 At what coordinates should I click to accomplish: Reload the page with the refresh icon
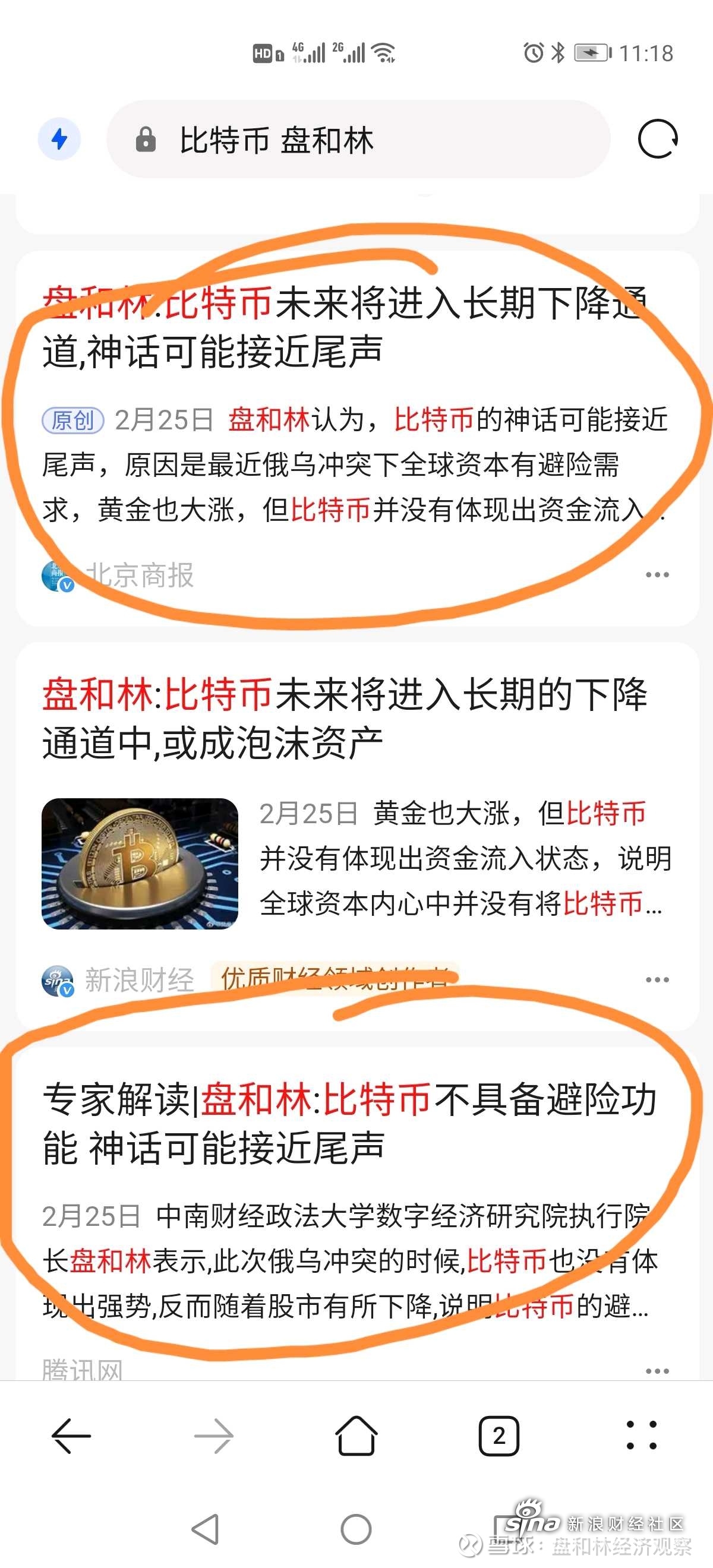point(658,140)
